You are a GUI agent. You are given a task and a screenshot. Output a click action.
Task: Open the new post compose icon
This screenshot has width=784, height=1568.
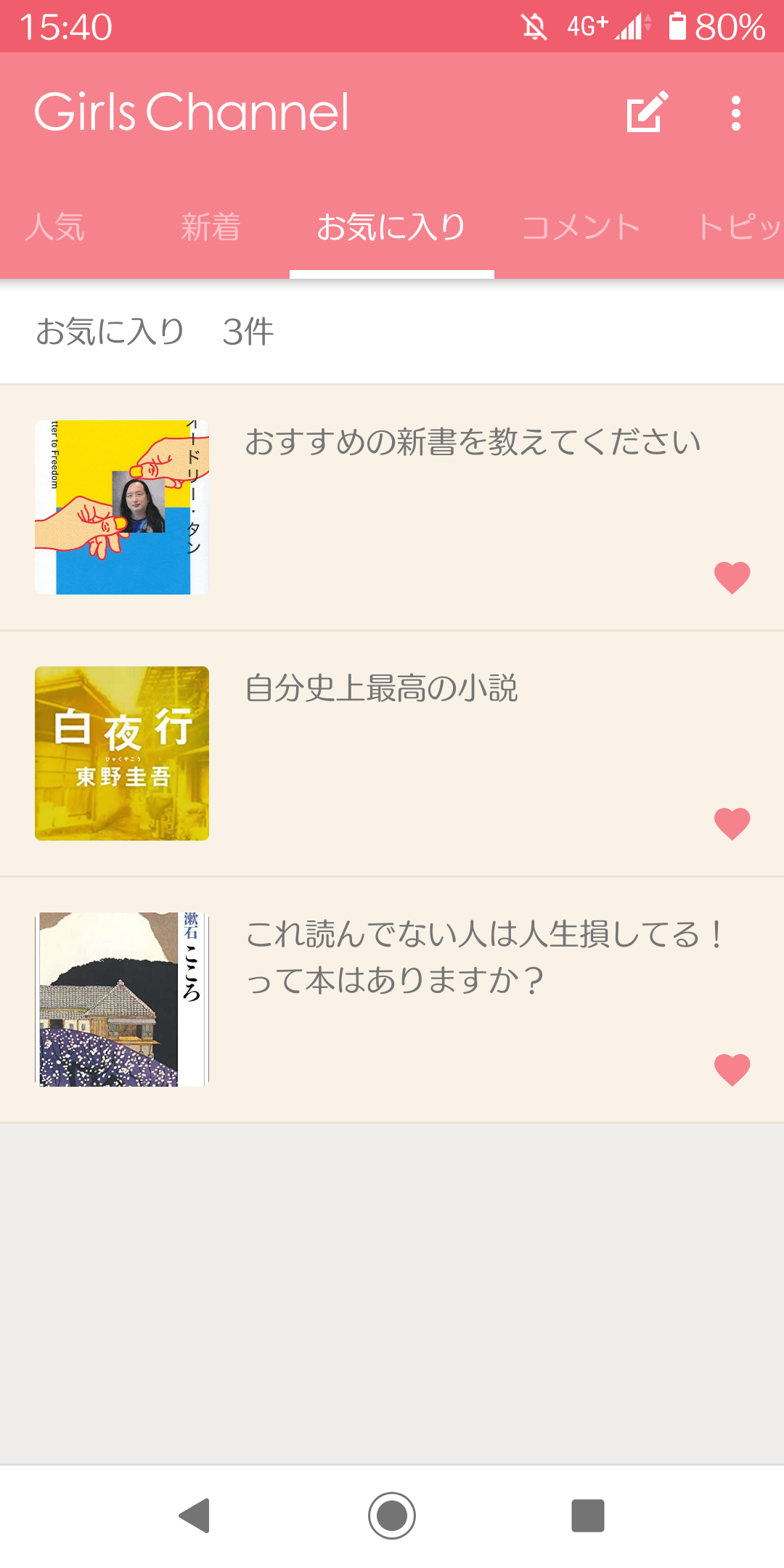tap(646, 113)
